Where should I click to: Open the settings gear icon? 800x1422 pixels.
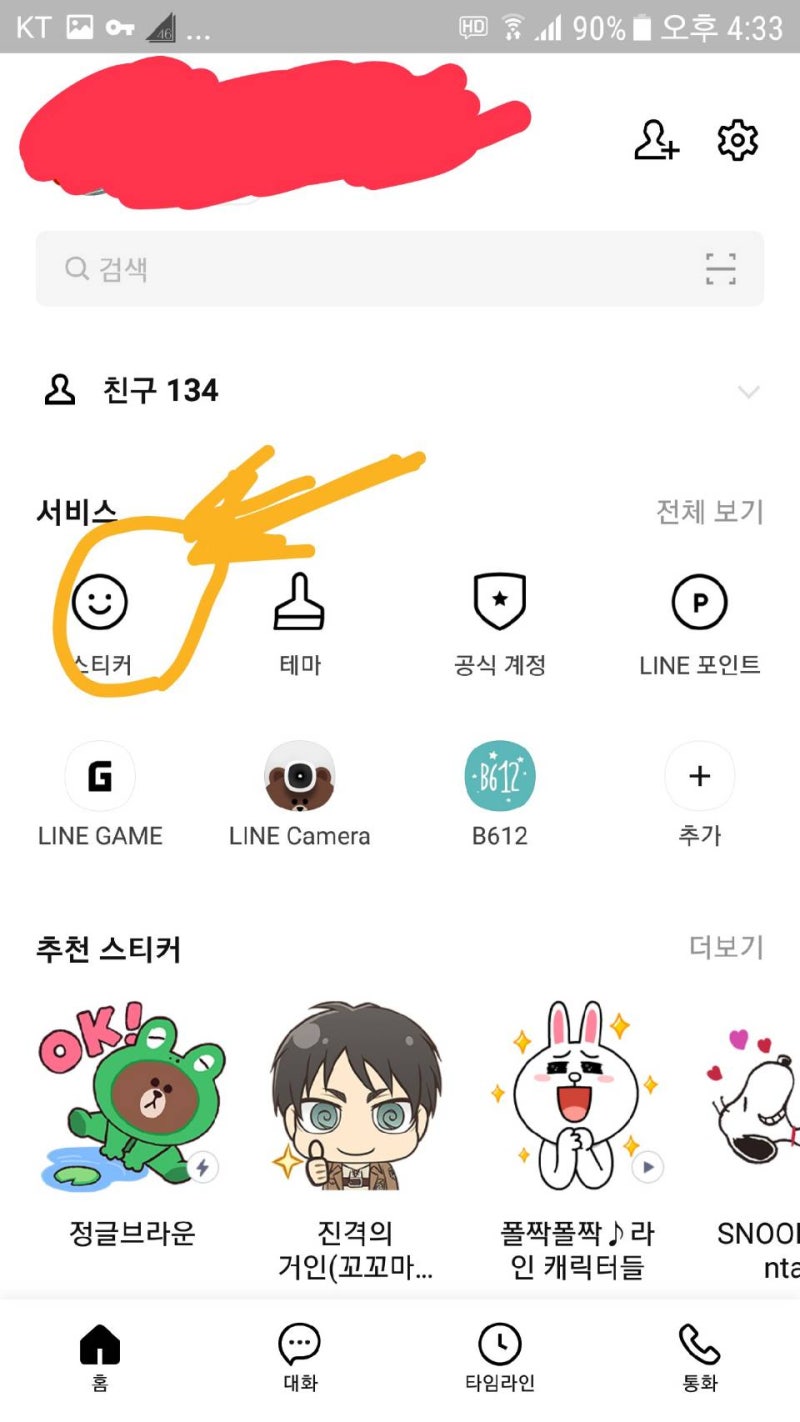[737, 141]
